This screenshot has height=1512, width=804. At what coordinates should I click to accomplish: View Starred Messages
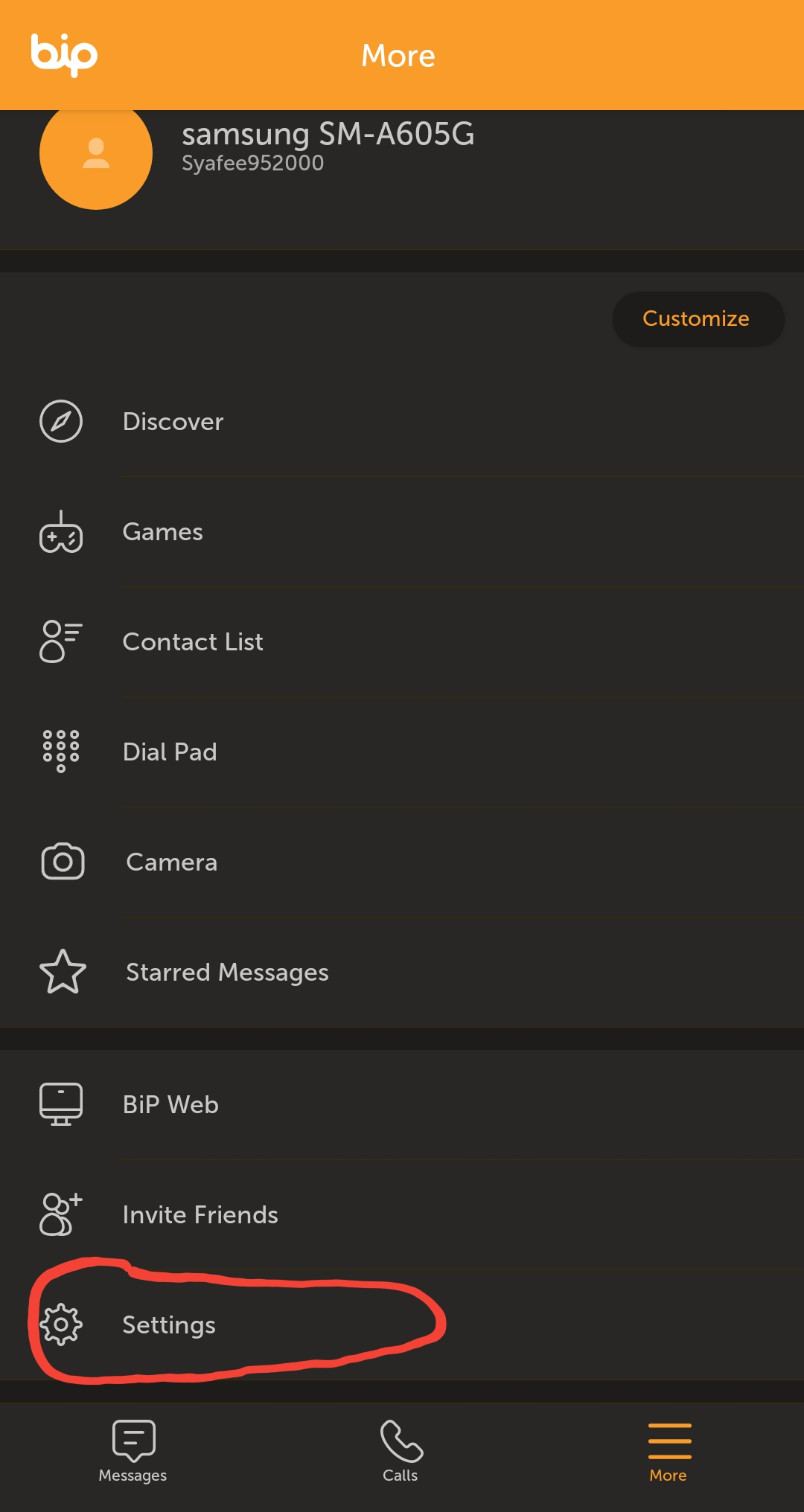[227, 973]
